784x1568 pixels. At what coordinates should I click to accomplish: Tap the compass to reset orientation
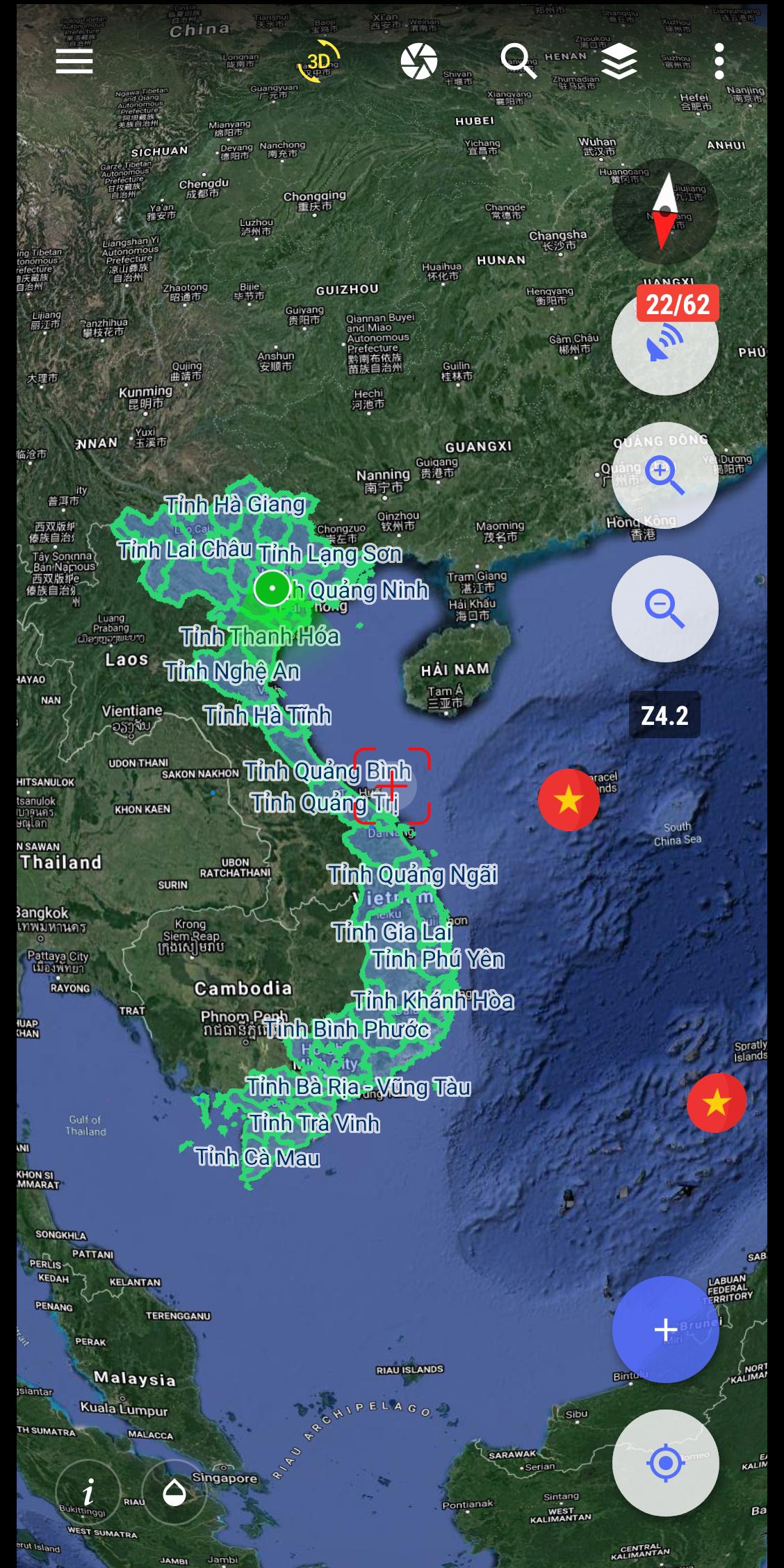click(665, 211)
